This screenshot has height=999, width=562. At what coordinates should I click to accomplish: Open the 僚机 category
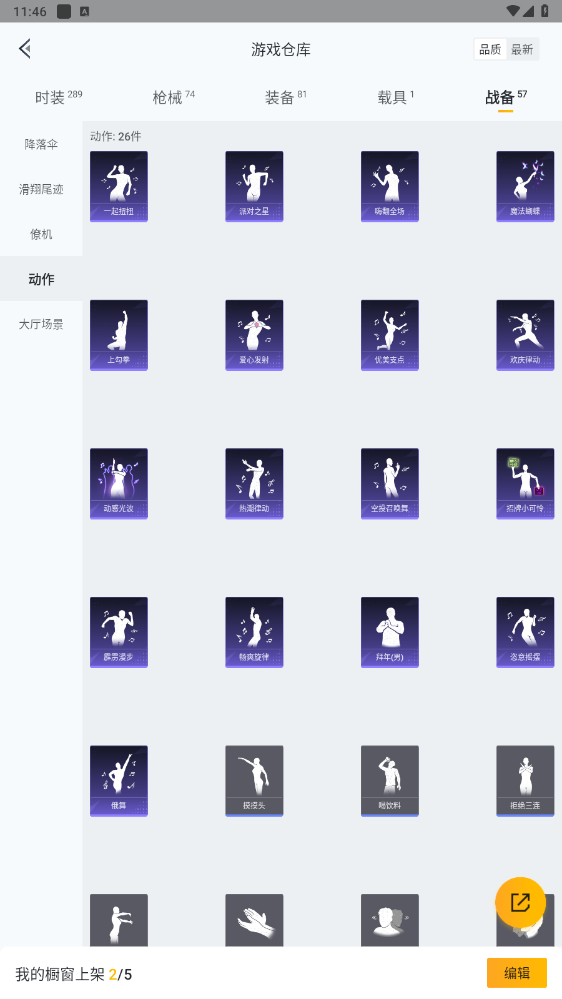(x=41, y=234)
